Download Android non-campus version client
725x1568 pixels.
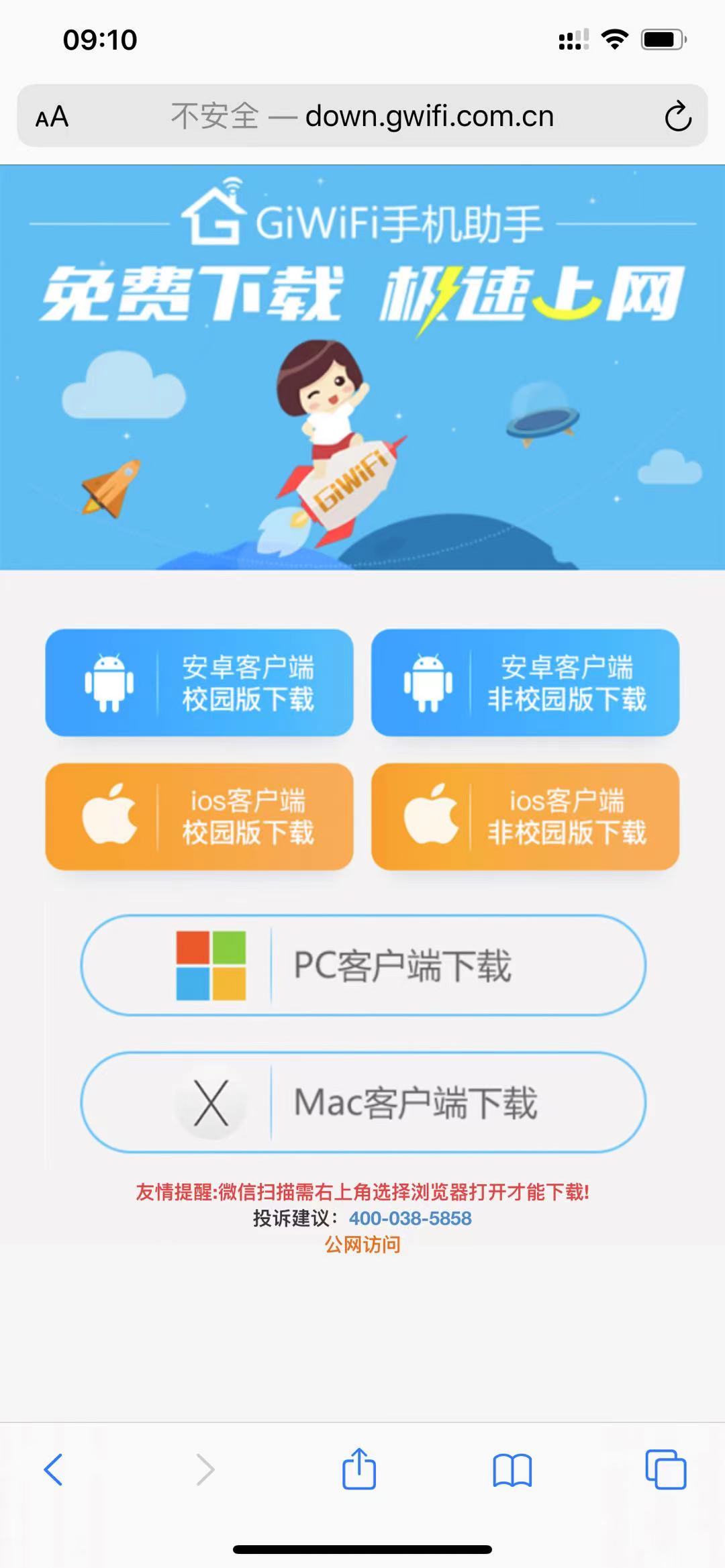tap(525, 682)
